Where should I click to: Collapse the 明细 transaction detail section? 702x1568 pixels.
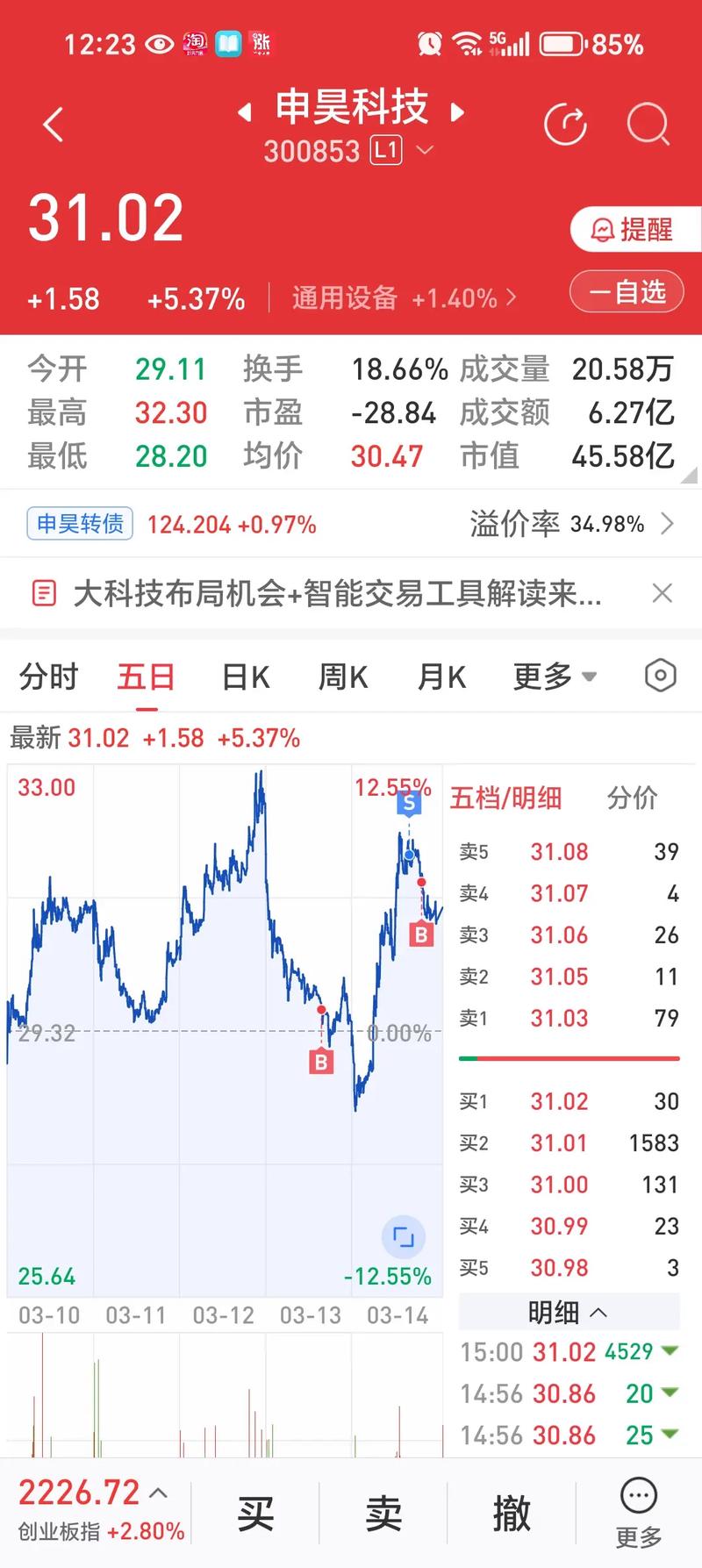(569, 1312)
